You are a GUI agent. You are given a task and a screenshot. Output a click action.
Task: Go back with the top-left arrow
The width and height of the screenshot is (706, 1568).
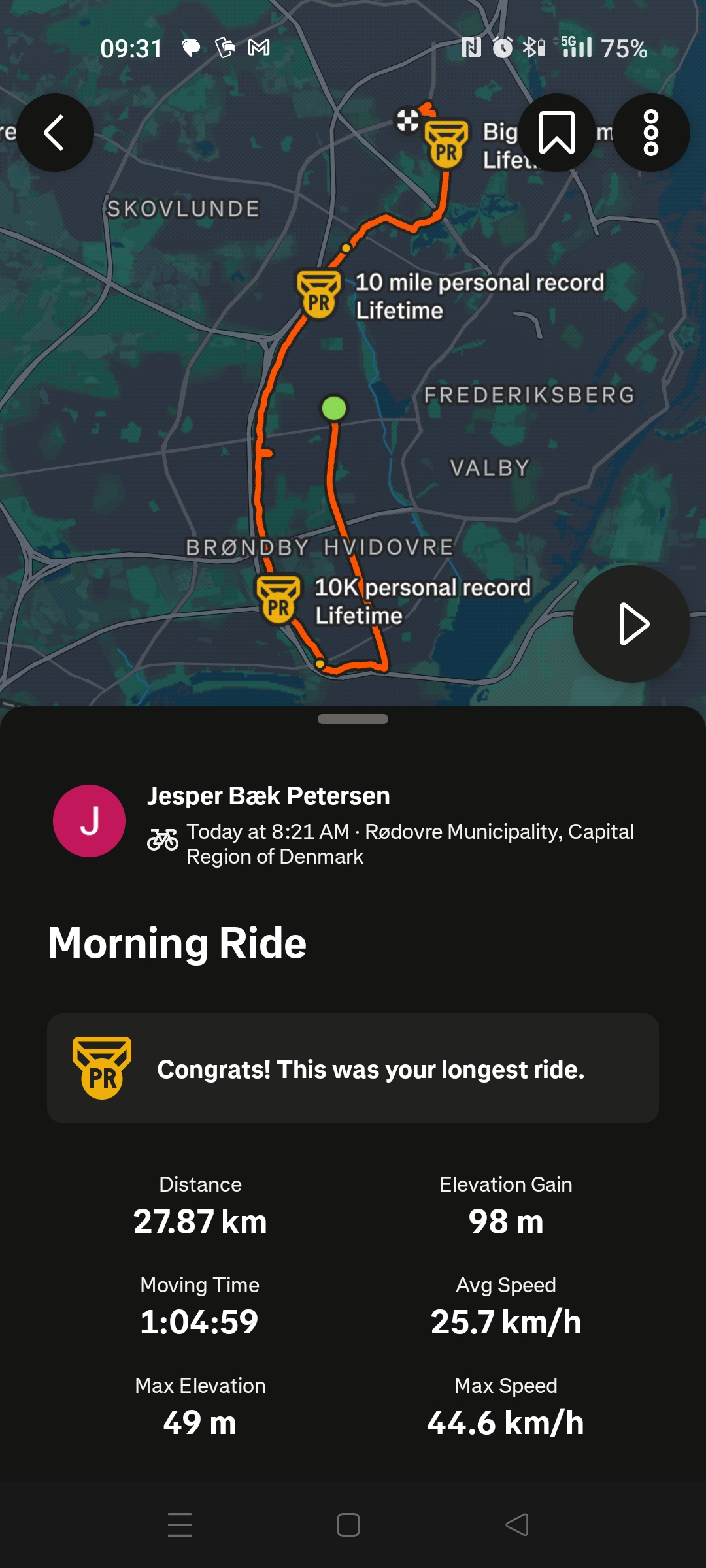[55, 133]
